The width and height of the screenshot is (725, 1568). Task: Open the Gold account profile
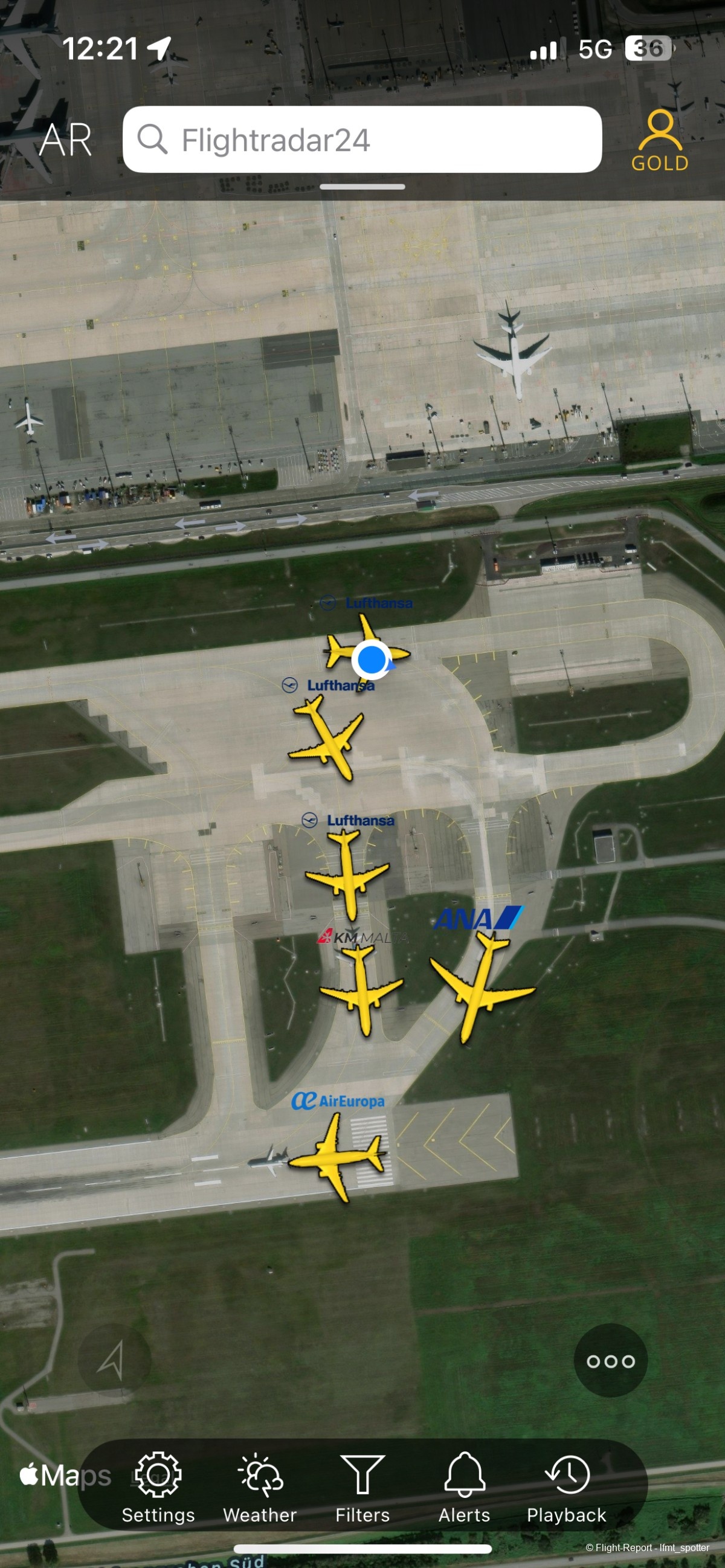pos(659,140)
